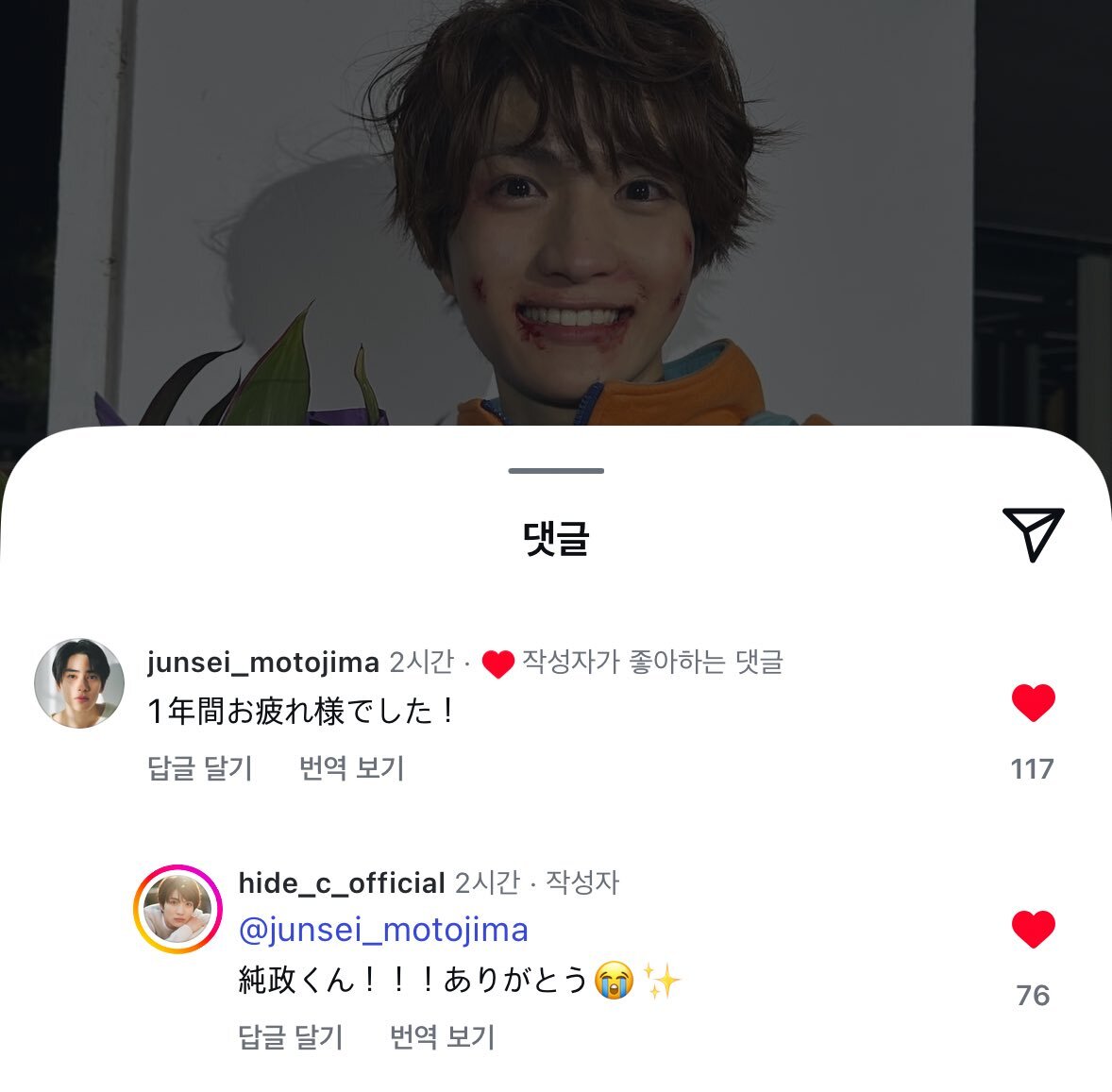Open the junsei_motojima username link
This screenshot has height=1092, width=1112.
pos(263,663)
